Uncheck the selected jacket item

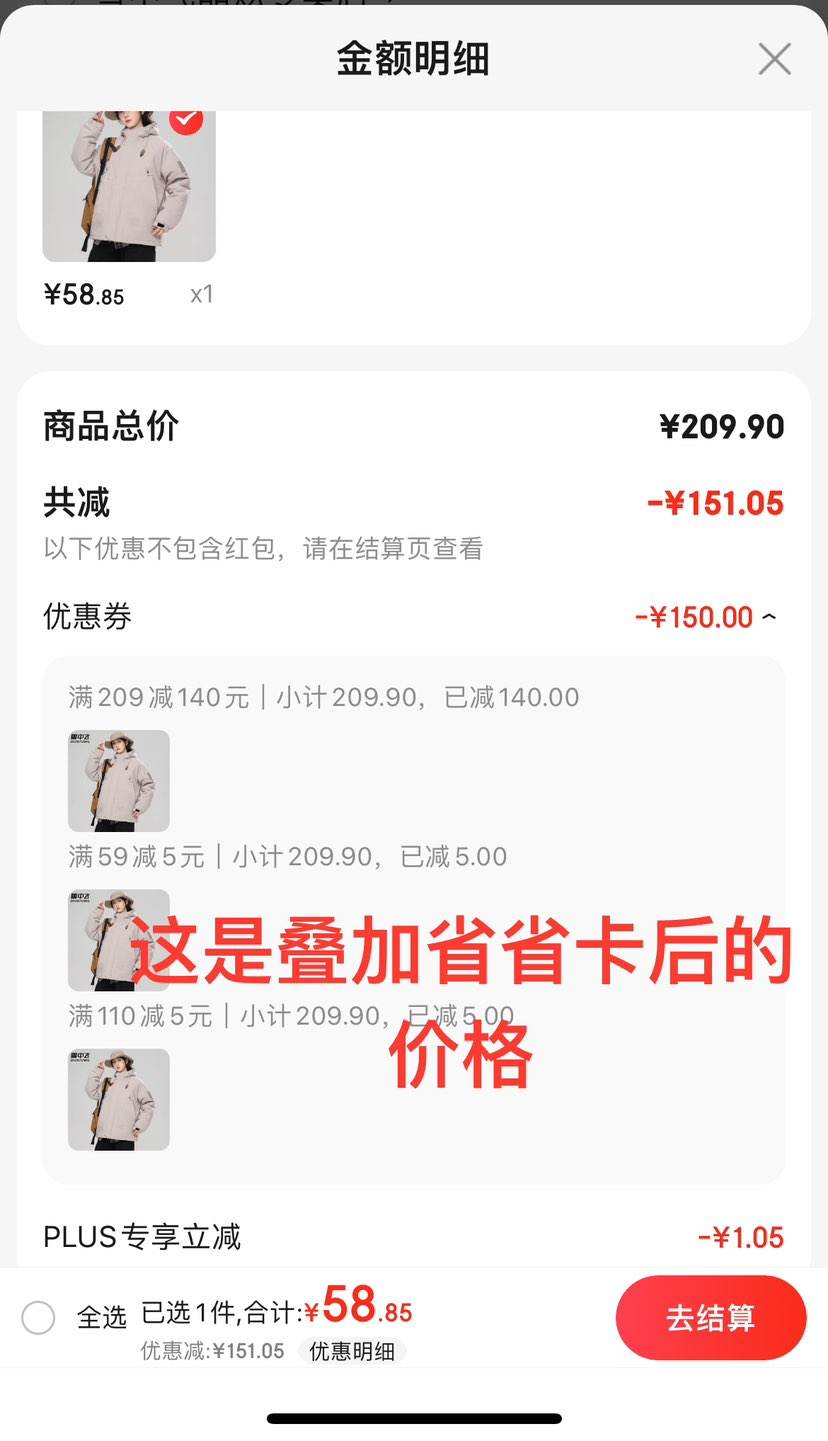(x=186, y=120)
